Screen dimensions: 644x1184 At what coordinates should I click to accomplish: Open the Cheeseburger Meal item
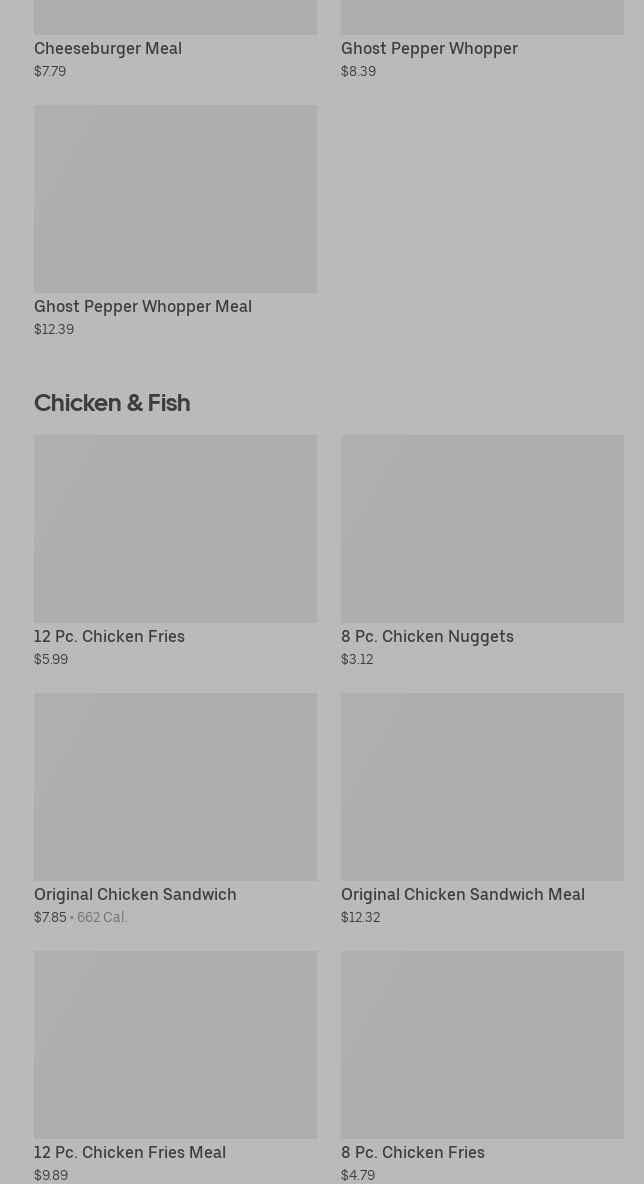(175, 40)
